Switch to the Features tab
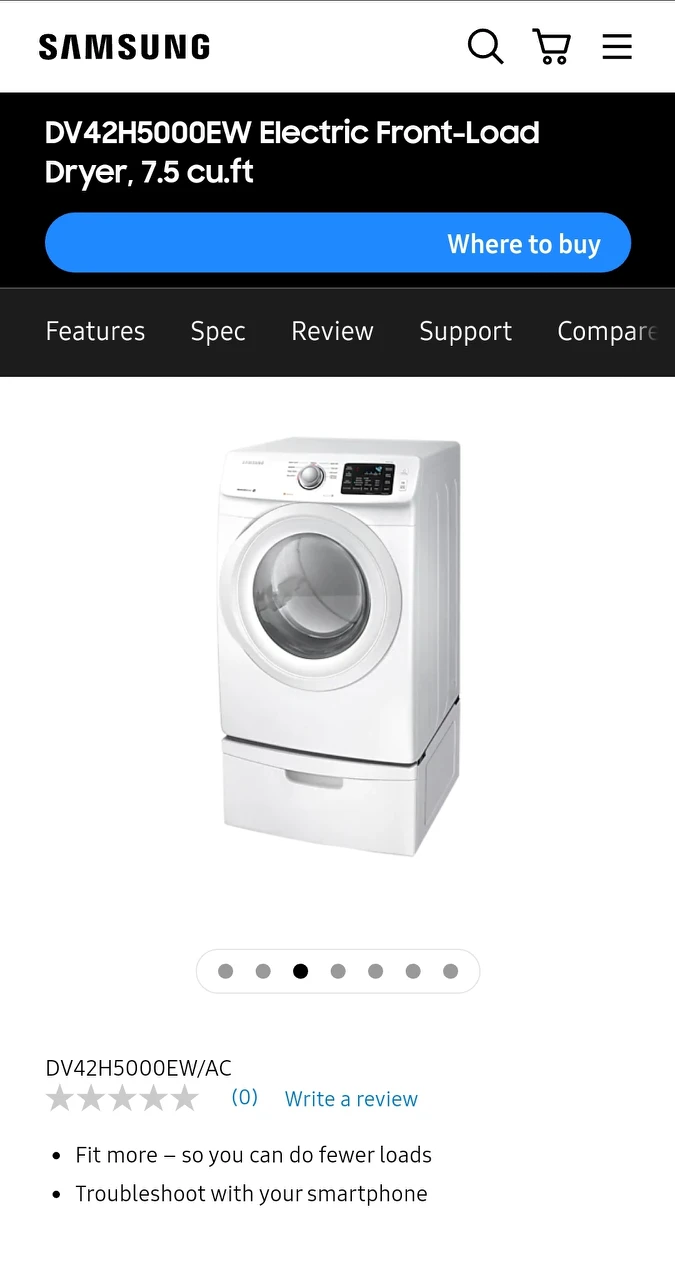Screen dimensions: 675x1270 tap(95, 331)
